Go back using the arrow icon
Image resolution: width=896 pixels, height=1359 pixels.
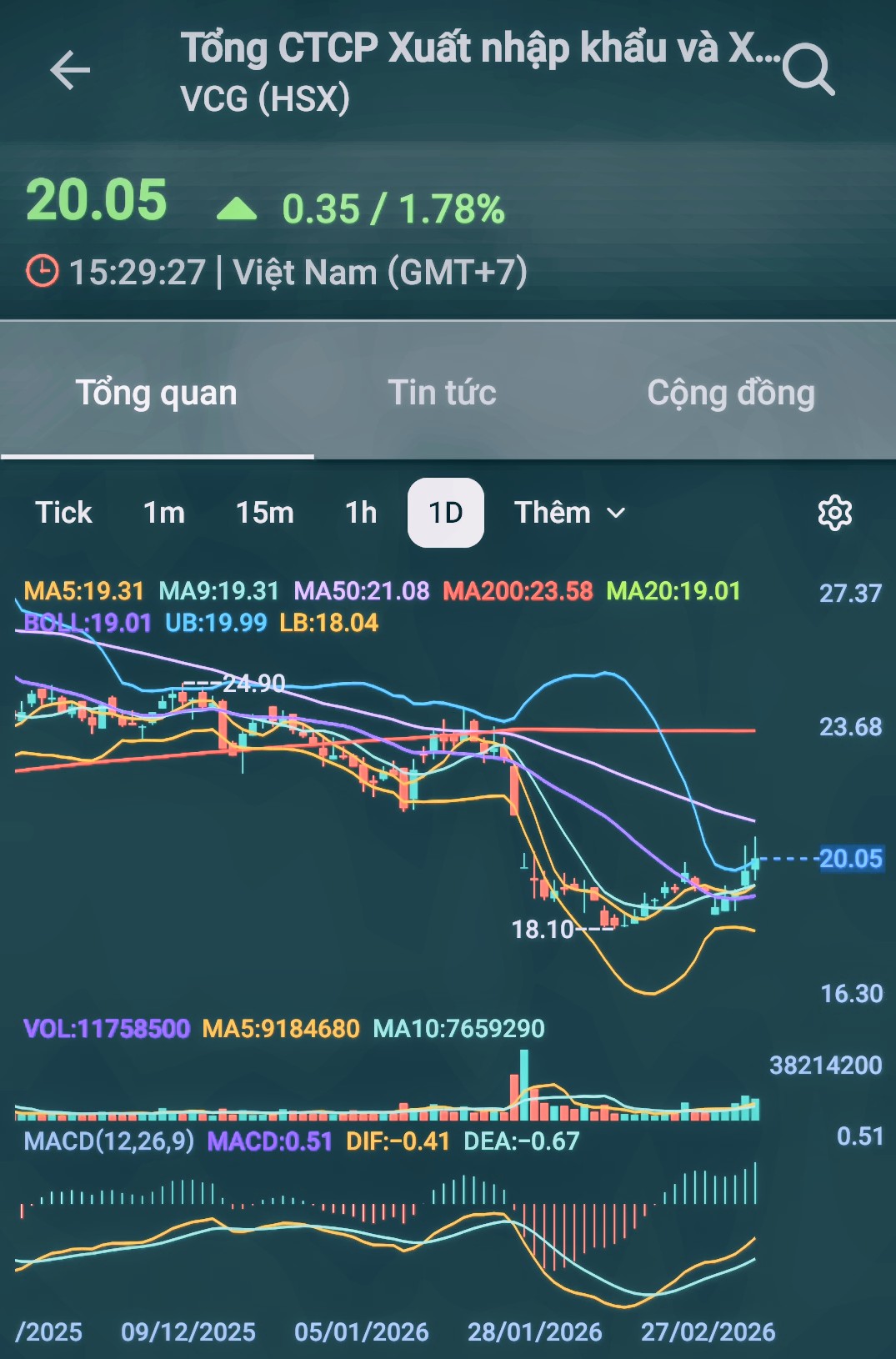tap(70, 69)
